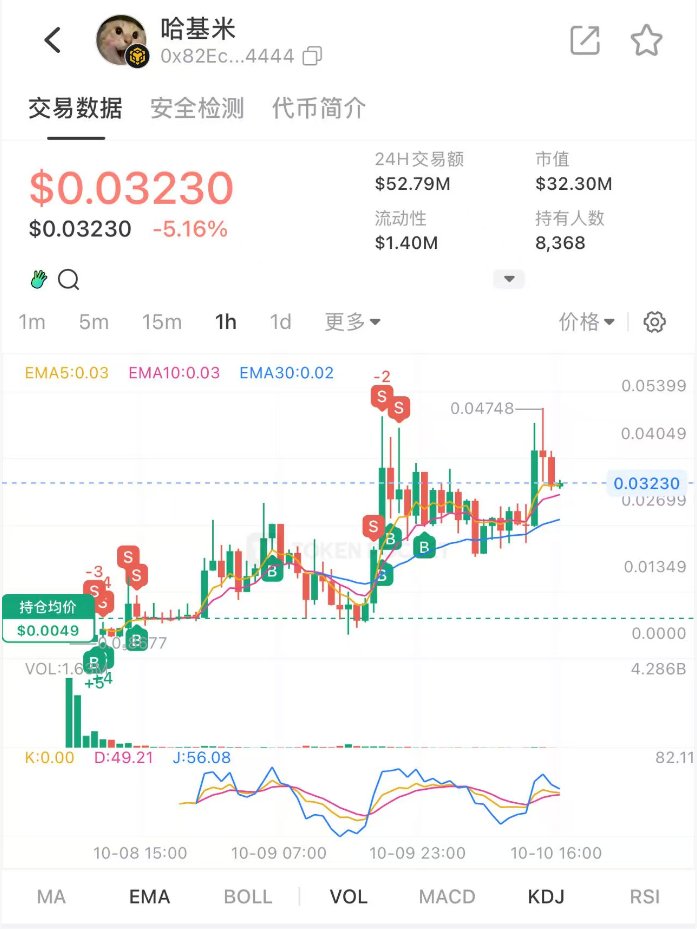This screenshot has height=930, width=698.
Task: Expand the stats with the small down arrow
Action: pyautogui.click(x=509, y=279)
